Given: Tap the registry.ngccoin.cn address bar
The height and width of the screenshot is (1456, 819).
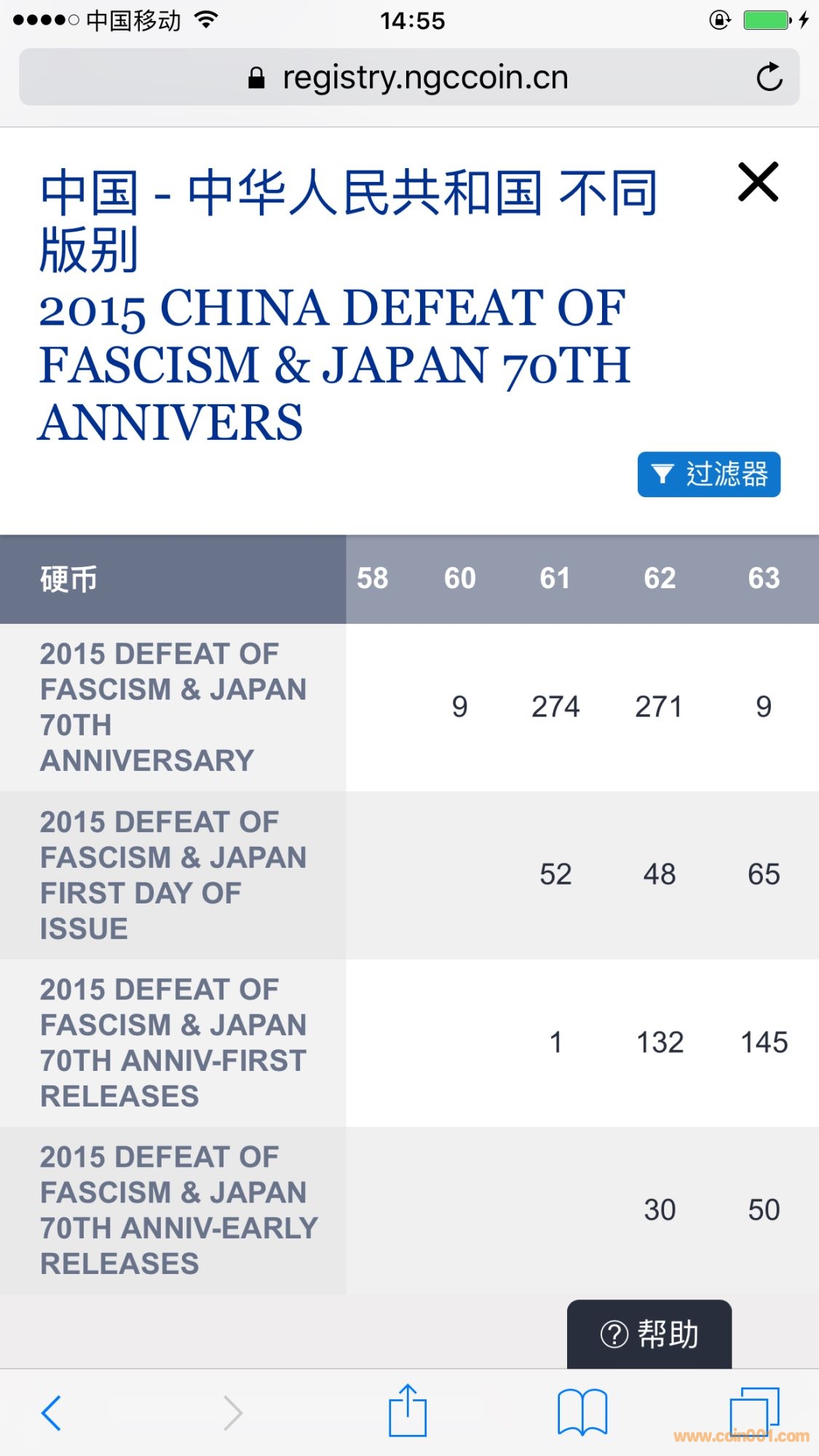Looking at the screenshot, I should click(x=408, y=77).
